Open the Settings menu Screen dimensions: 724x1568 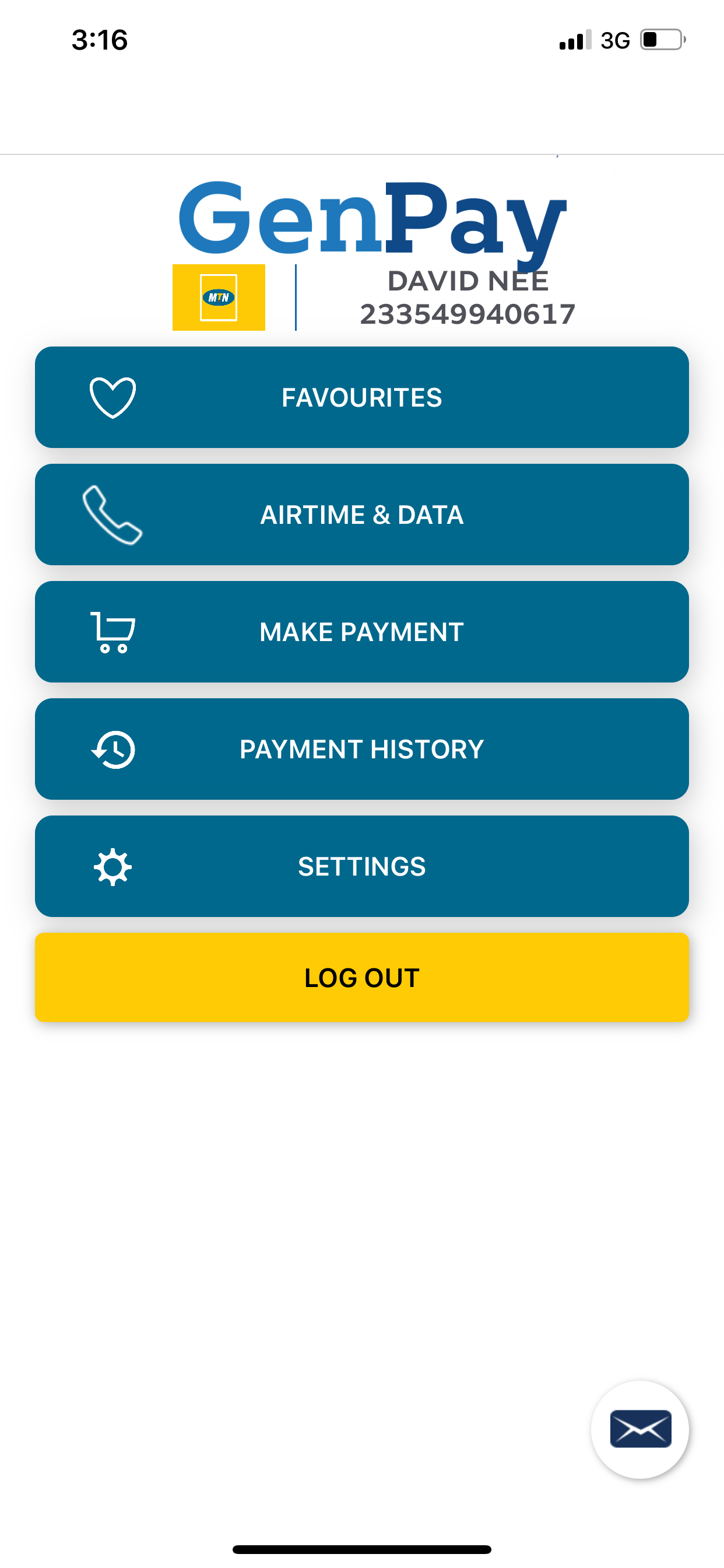pos(361,866)
